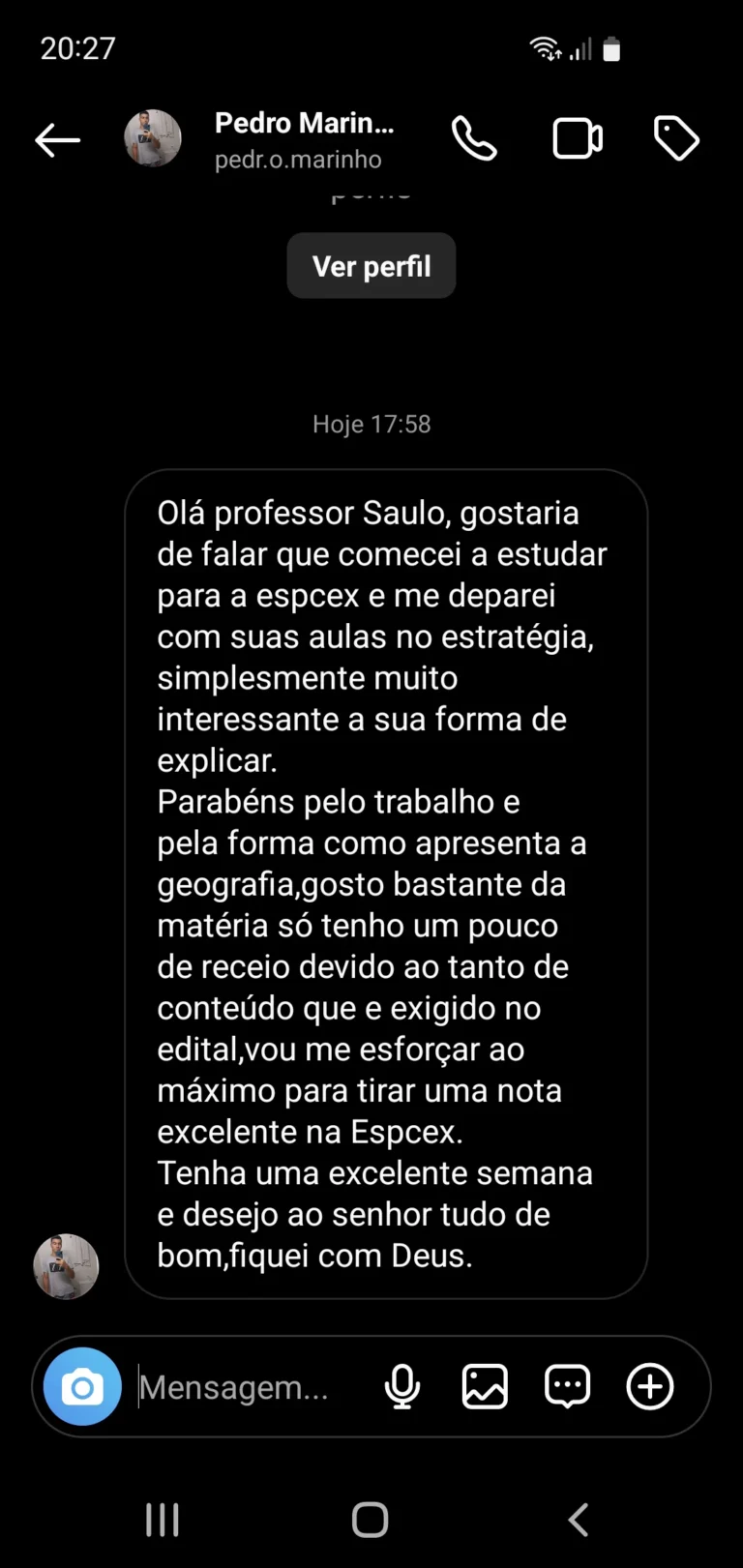Open the sticker picker
Viewport: 743px width, 1568px height.
click(x=567, y=1386)
